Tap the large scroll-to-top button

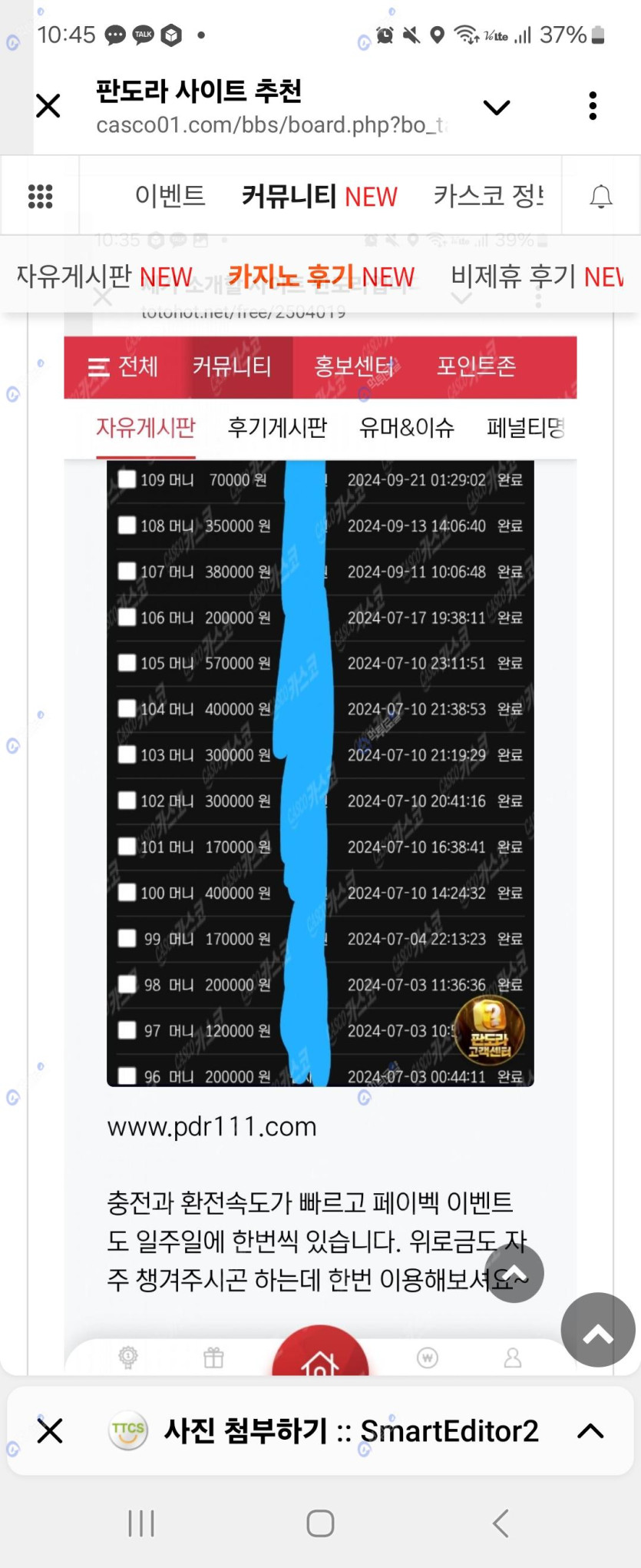click(597, 1330)
